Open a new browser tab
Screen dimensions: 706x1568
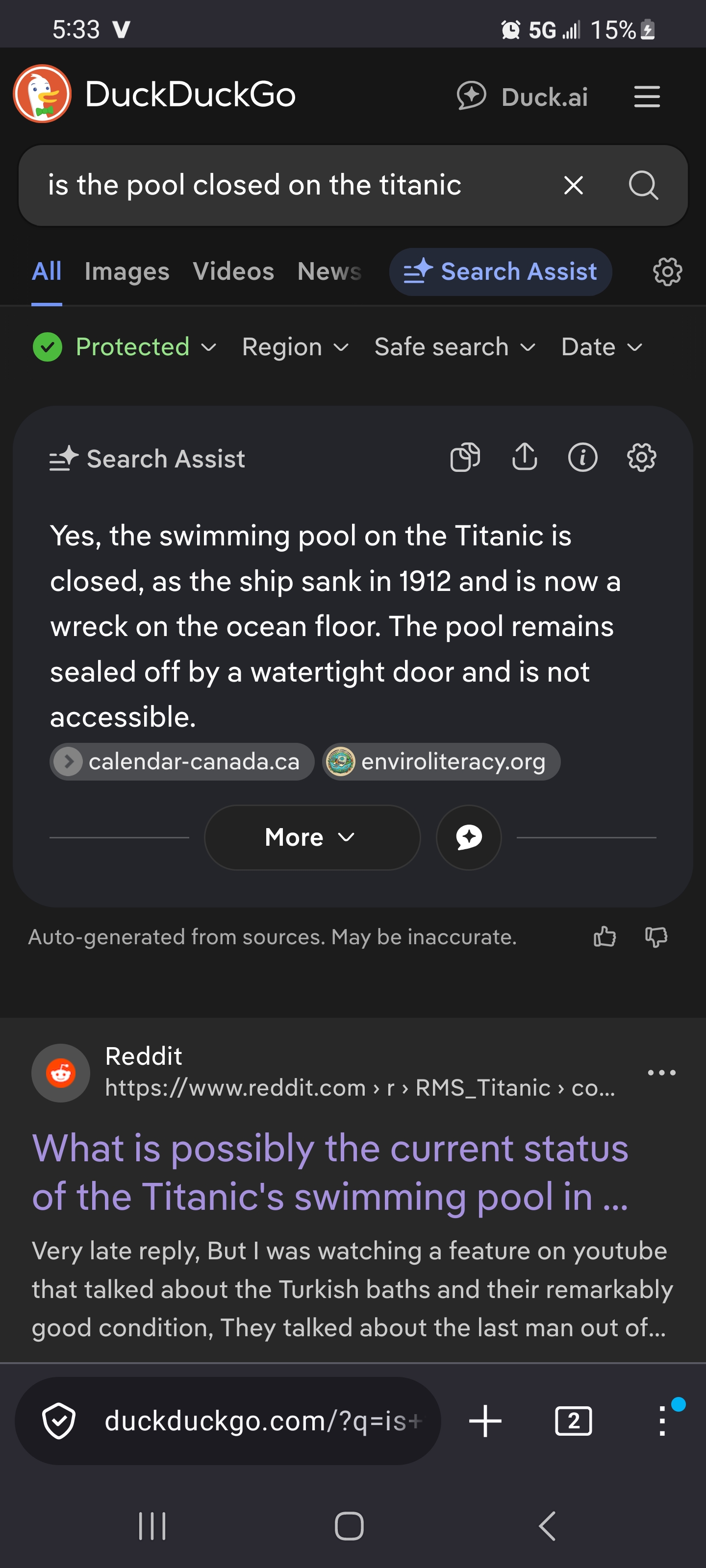click(485, 1421)
